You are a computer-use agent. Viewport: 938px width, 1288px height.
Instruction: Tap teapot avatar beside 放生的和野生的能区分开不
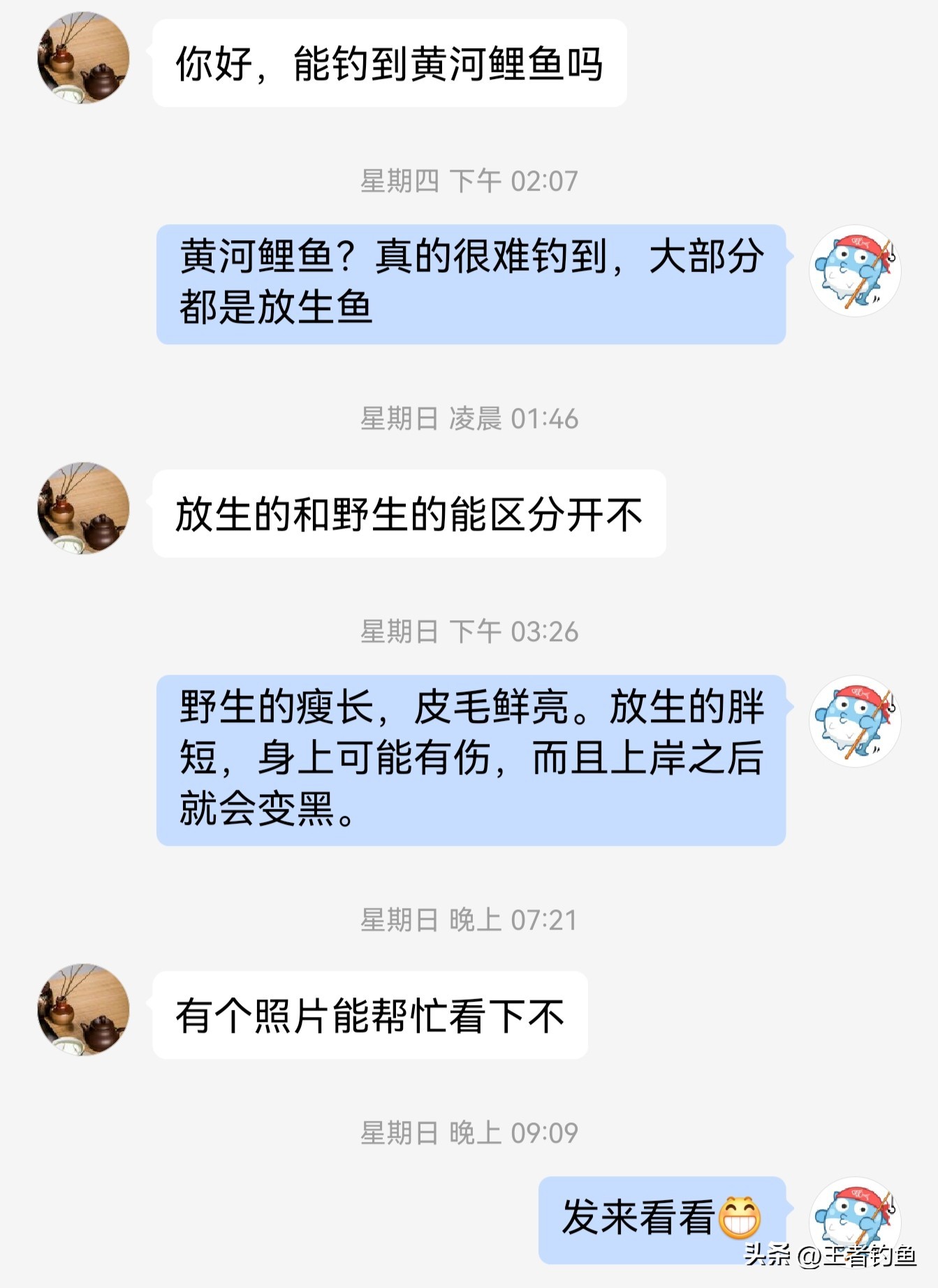83,508
